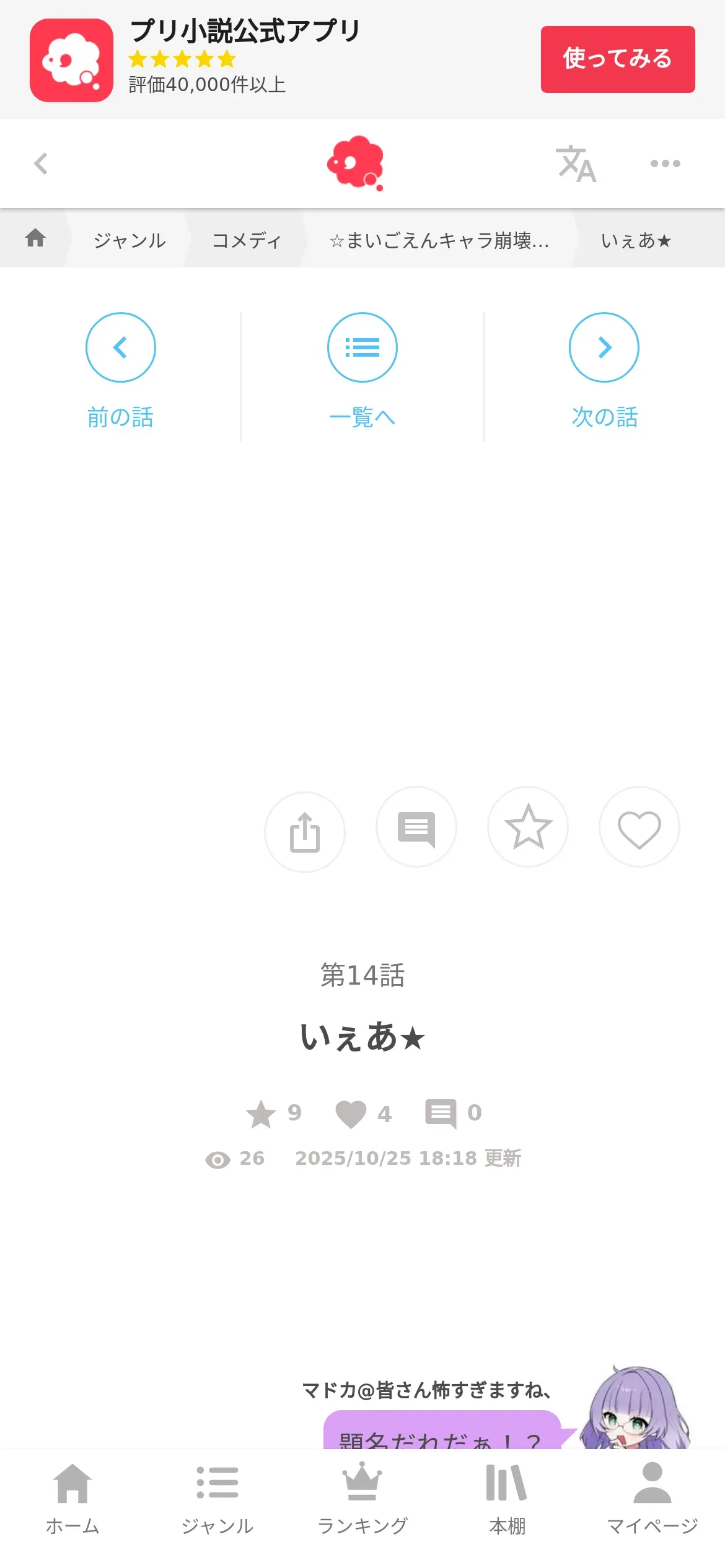The image size is (725, 1568).
Task: Open the コメディ breadcrumb link
Action: coord(247,240)
